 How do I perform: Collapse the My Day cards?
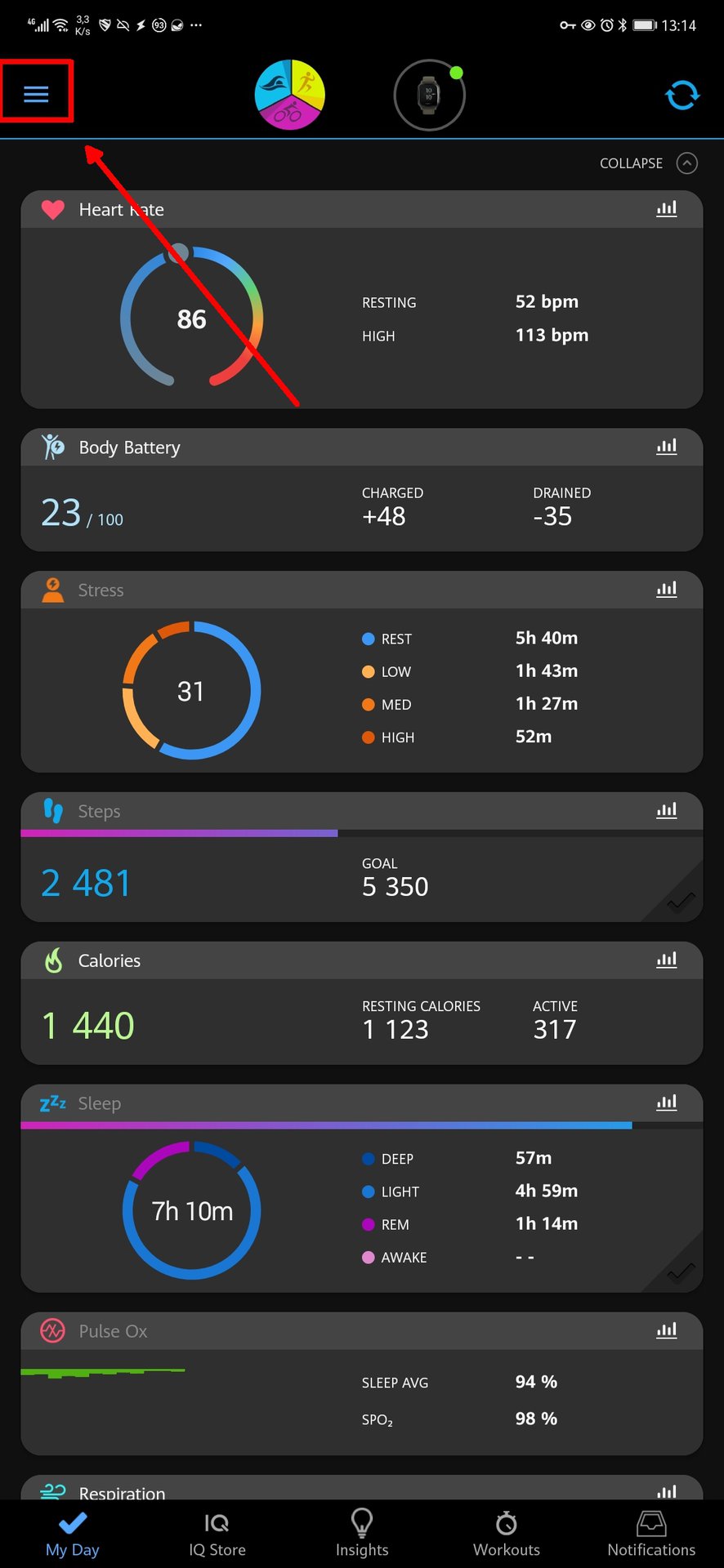648,163
